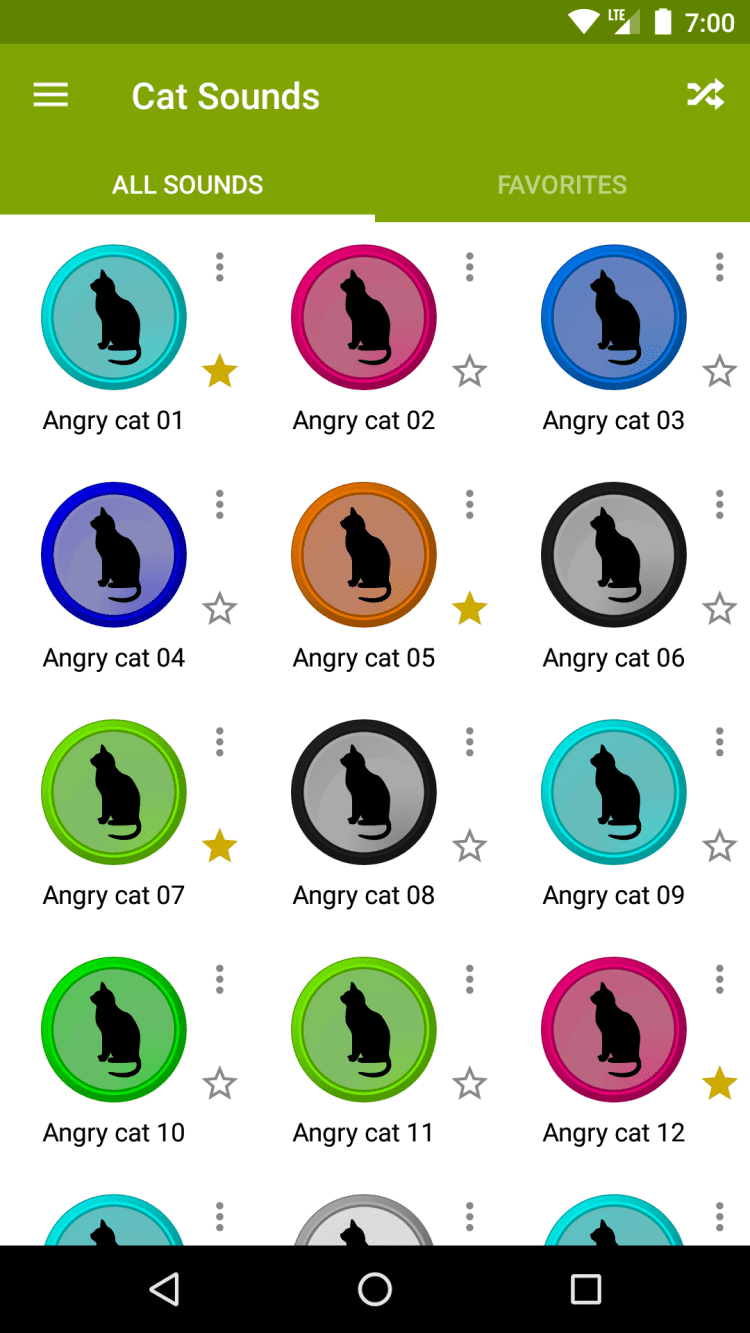Play the Angry cat 03 sound
This screenshot has height=1333, width=750.
coord(614,317)
